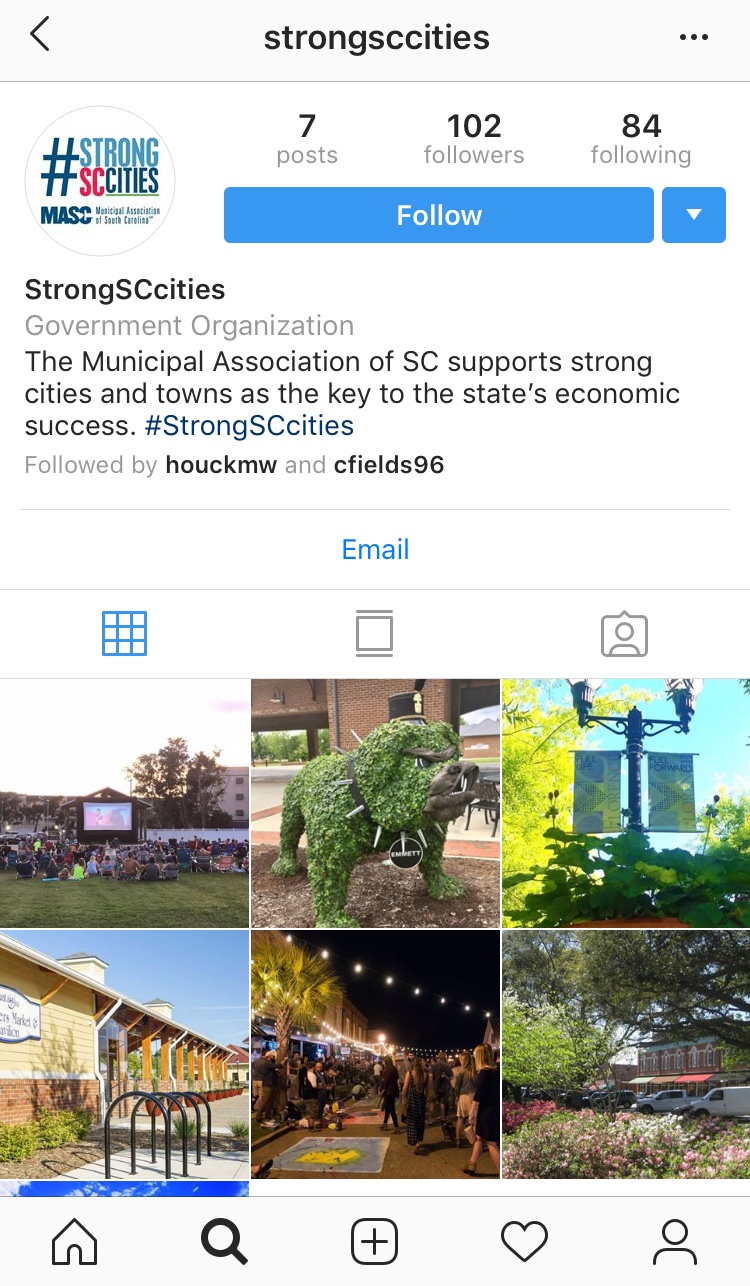Open the #StrongSCcities hashtag link
This screenshot has width=750, height=1286.
(x=248, y=426)
